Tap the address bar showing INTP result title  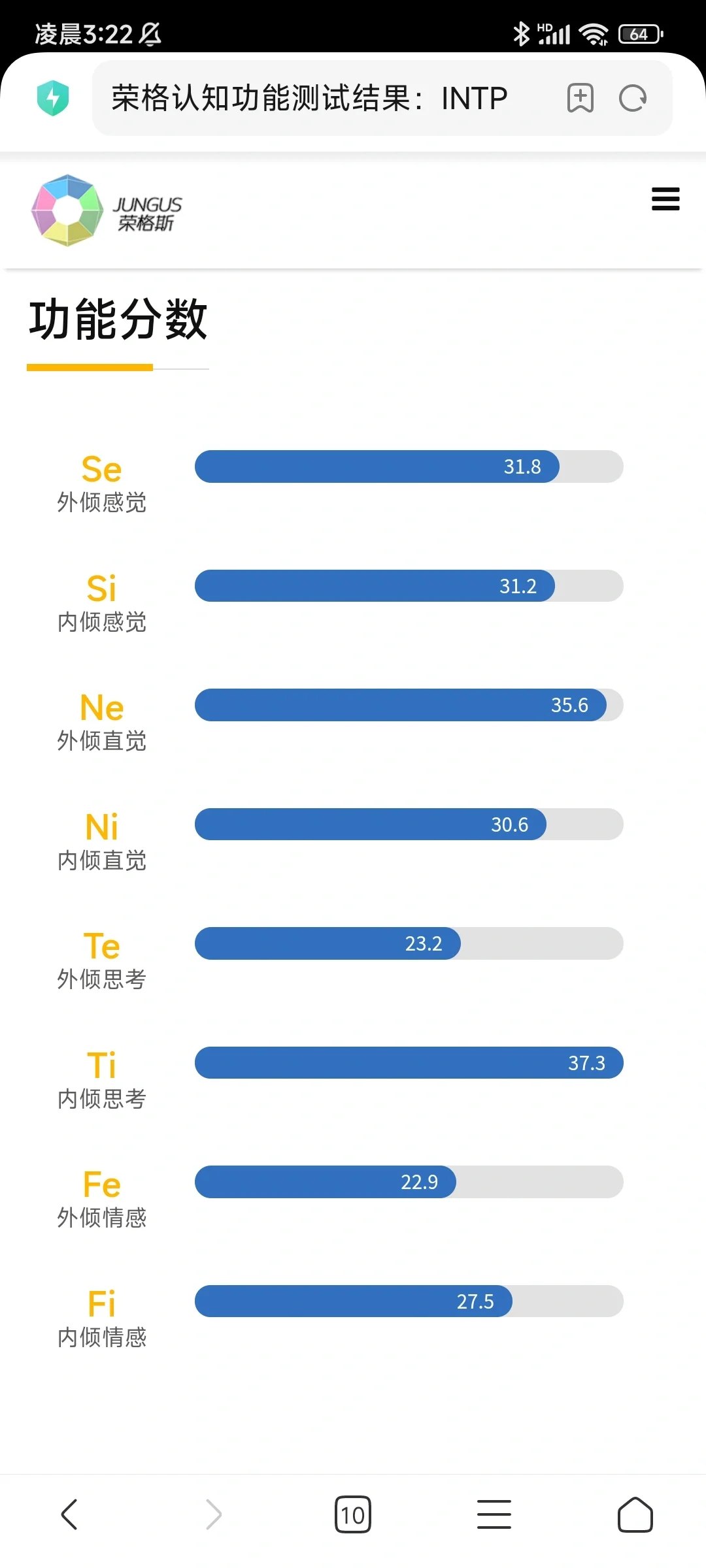(307, 97)
